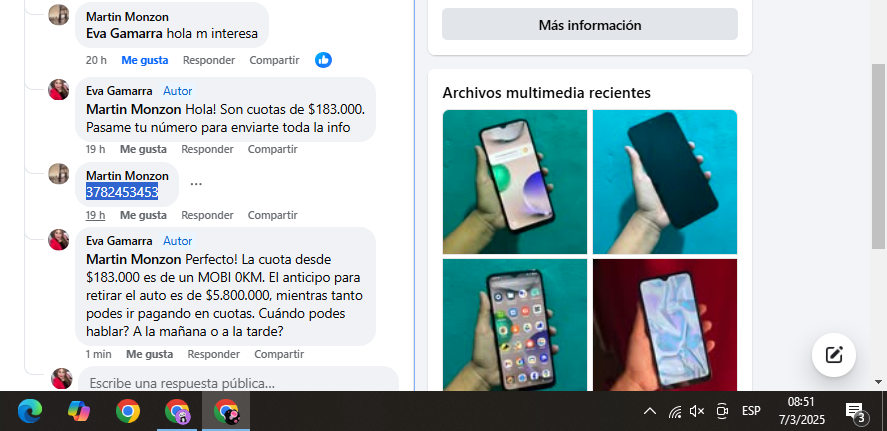Image resolution: width=887 pixels, height=431 pixels.
Task: Open phone photo with red background
Action: pyautogui.click(x=664, y=324)
